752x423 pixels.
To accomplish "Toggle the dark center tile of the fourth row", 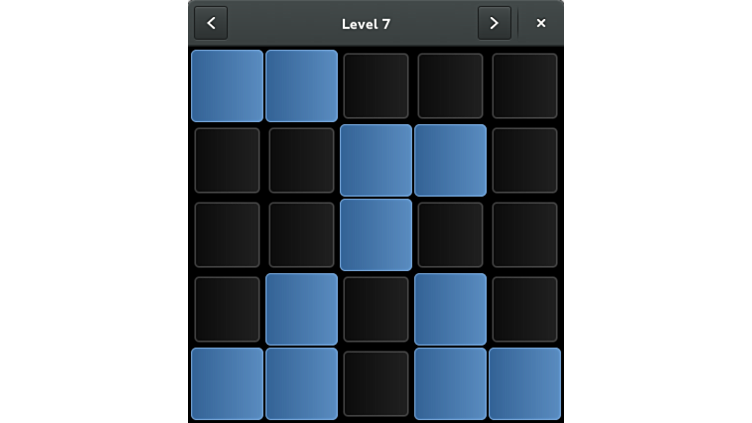I will point(376,309).
